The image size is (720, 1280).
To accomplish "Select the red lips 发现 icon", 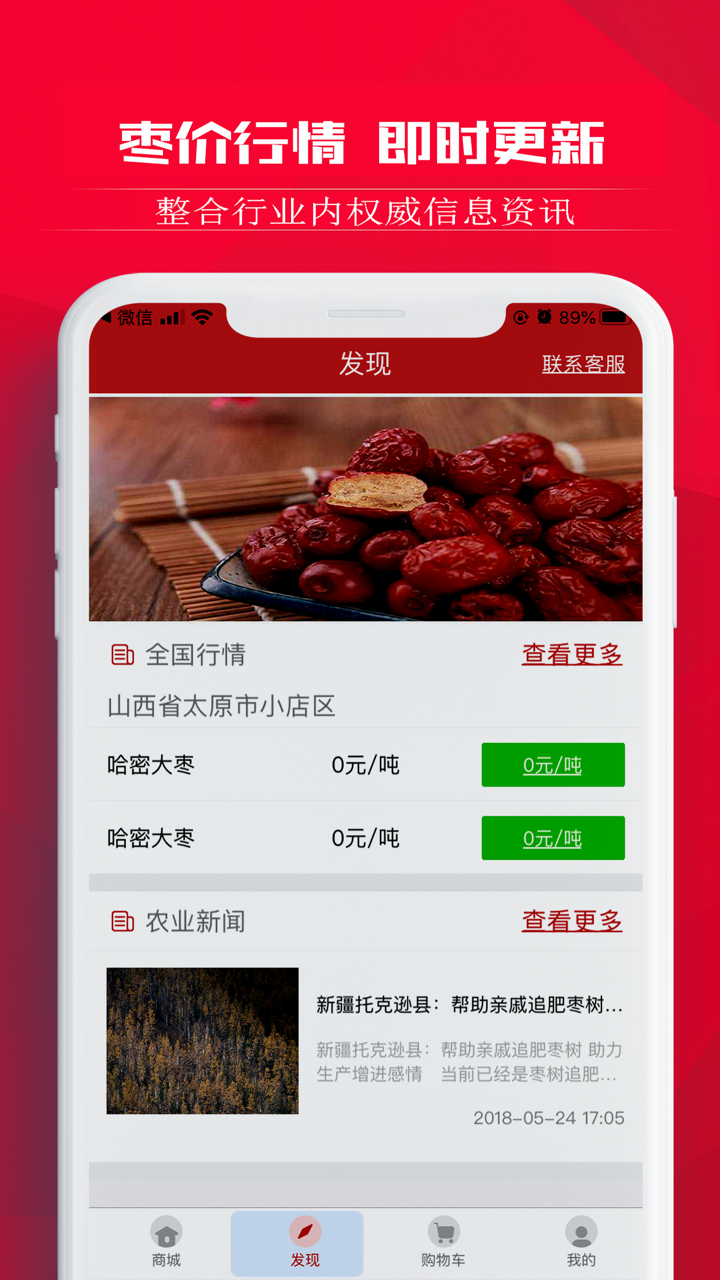I will pos(304,1231).
